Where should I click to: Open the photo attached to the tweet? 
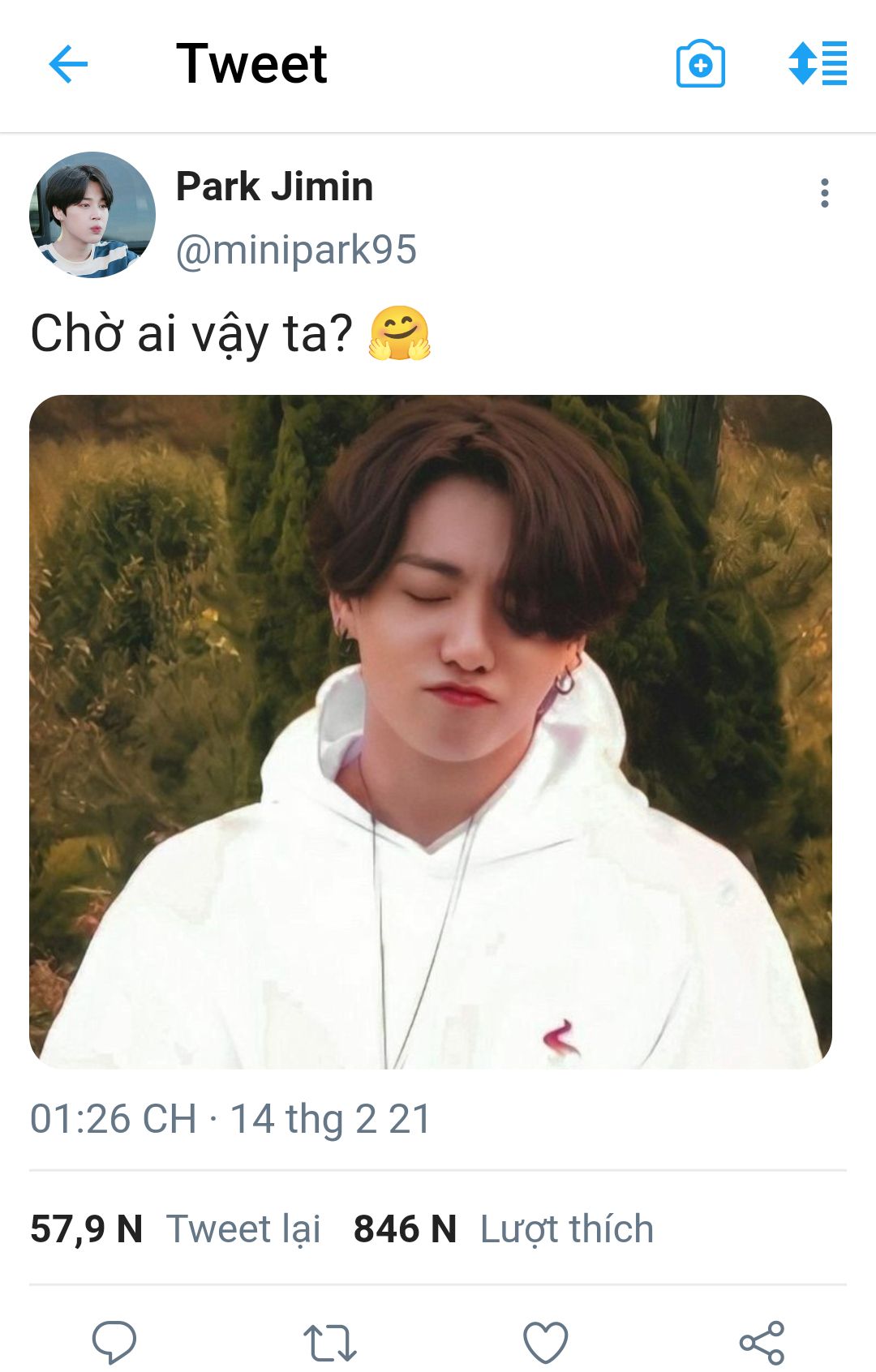tap(430, 730)
